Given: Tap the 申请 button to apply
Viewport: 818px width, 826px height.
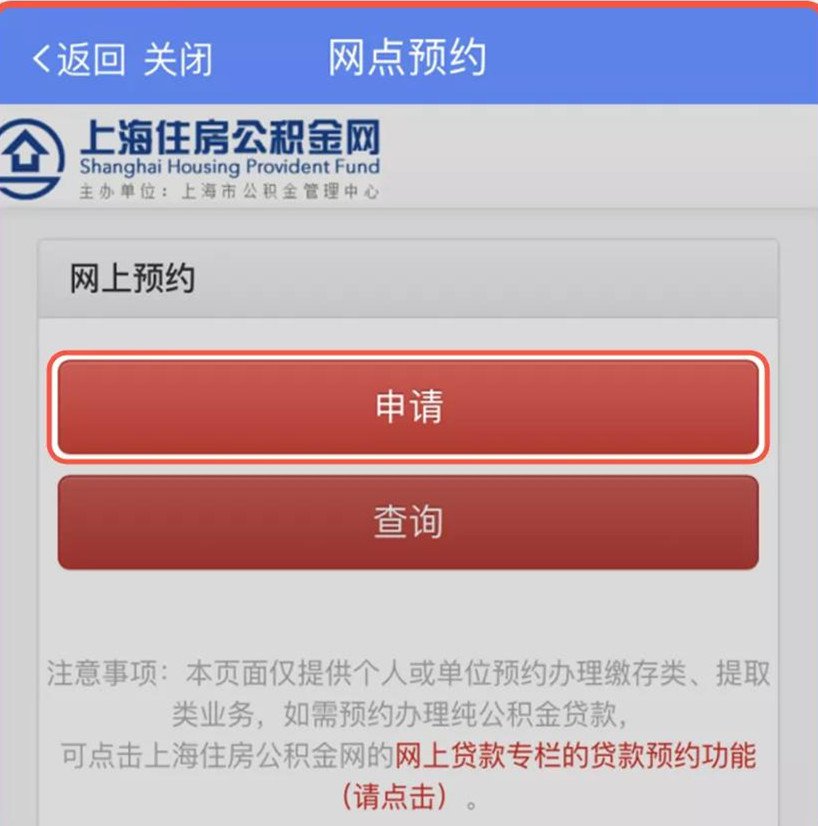Looking at the screenshot, I should coord(408,407).
